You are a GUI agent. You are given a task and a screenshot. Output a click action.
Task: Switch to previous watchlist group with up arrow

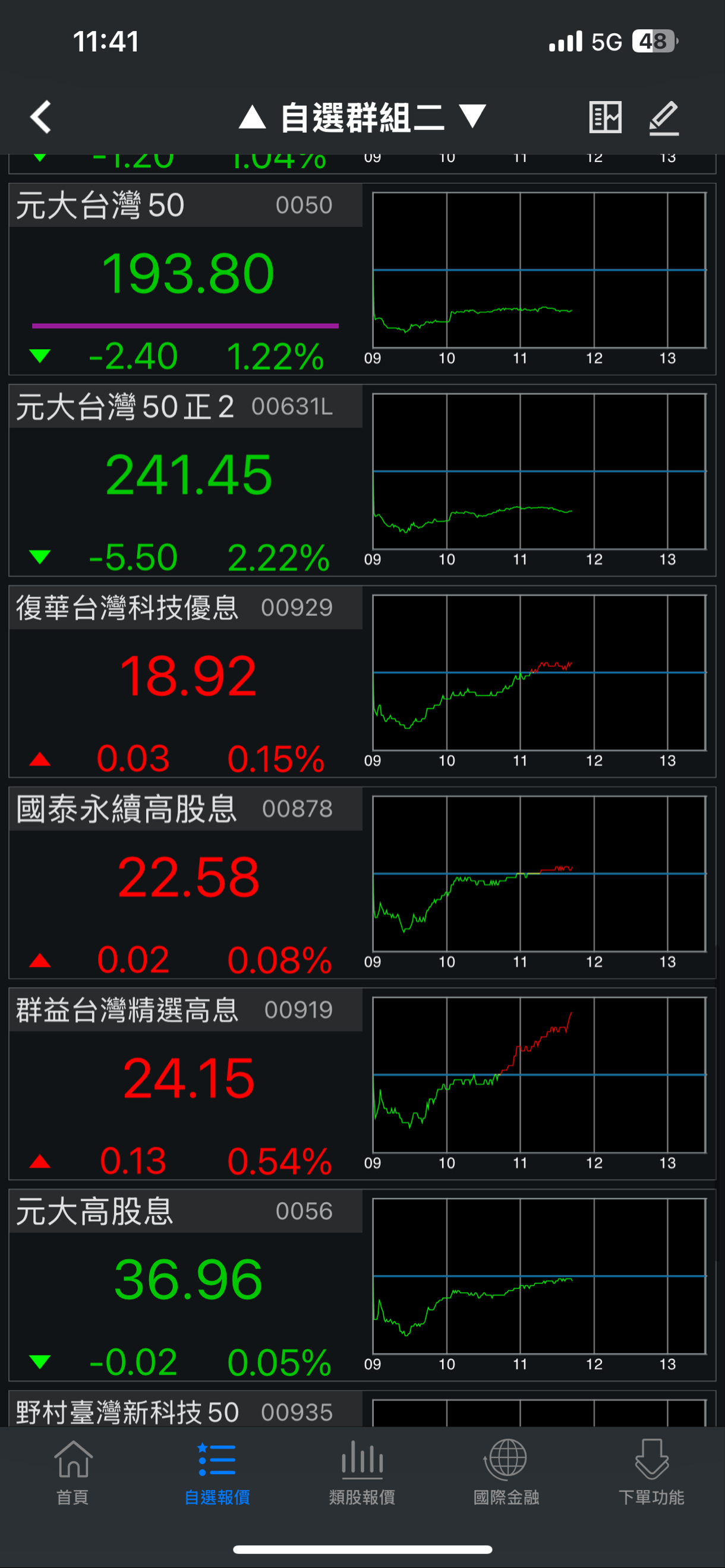point(252,116)
